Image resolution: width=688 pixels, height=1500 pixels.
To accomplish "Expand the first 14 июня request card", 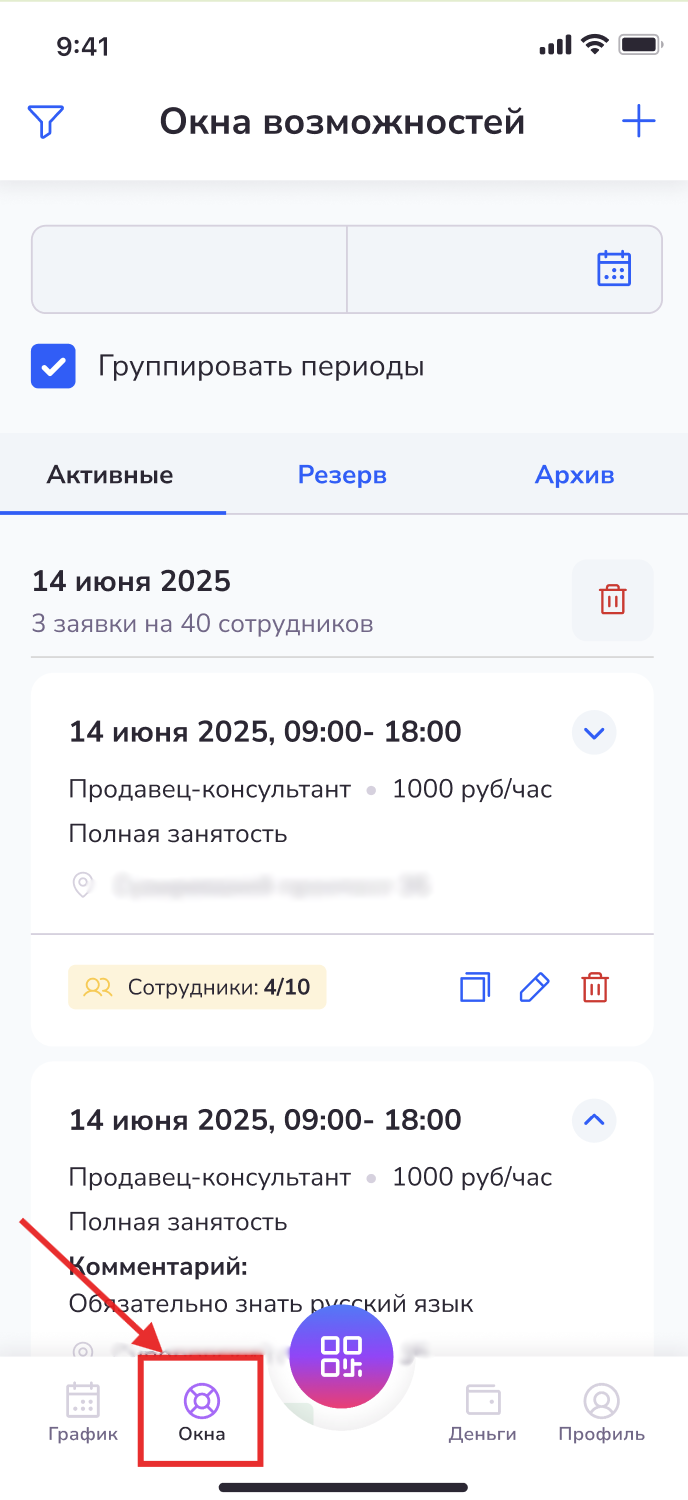I will click(x=594, y=733).
